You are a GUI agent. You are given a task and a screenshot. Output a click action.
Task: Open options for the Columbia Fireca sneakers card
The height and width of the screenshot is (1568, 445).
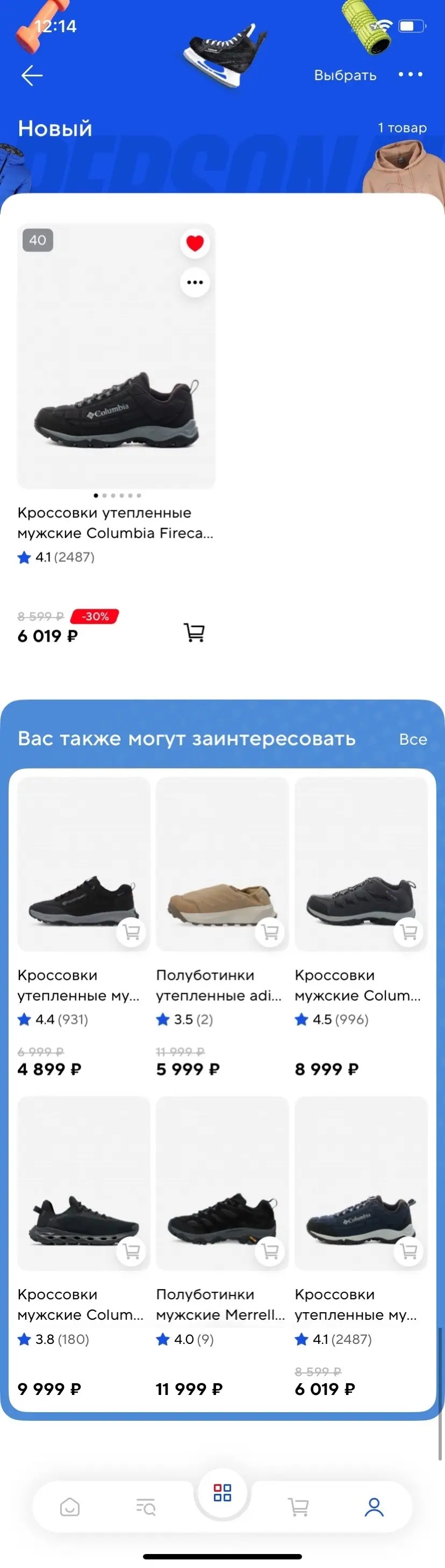195,283
